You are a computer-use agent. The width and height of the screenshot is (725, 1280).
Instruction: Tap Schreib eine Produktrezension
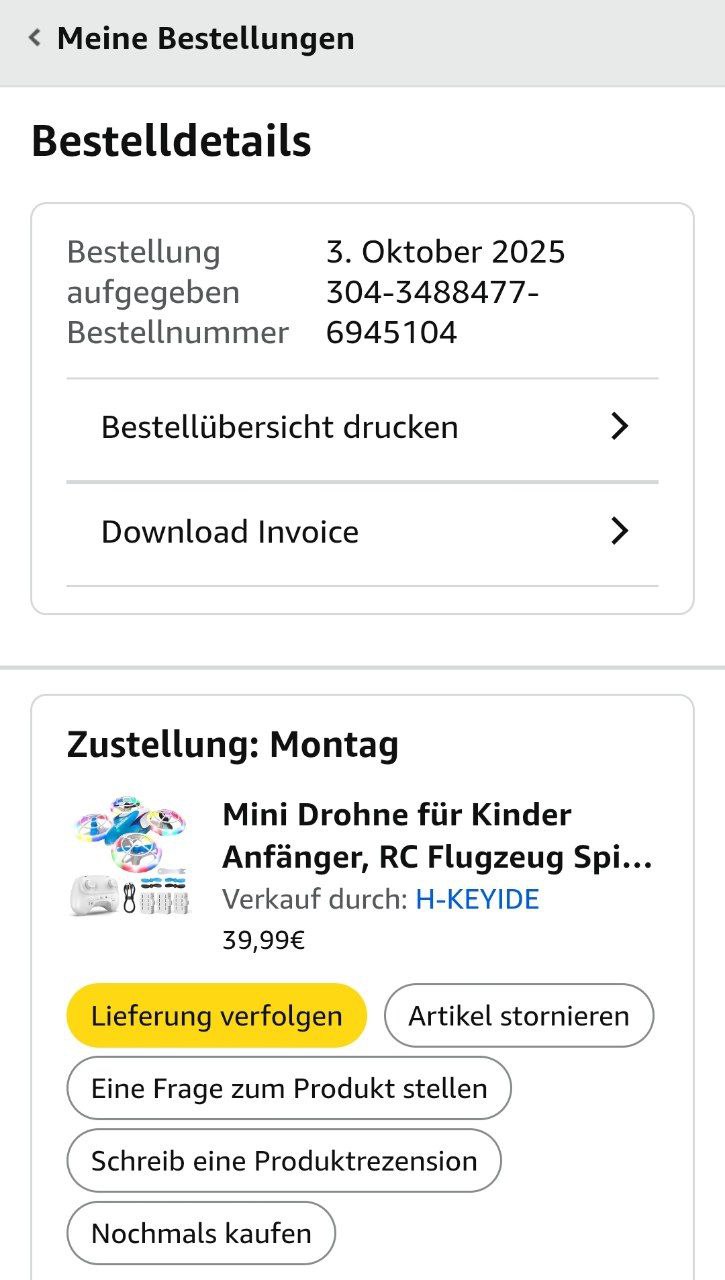coord(284,1161)
